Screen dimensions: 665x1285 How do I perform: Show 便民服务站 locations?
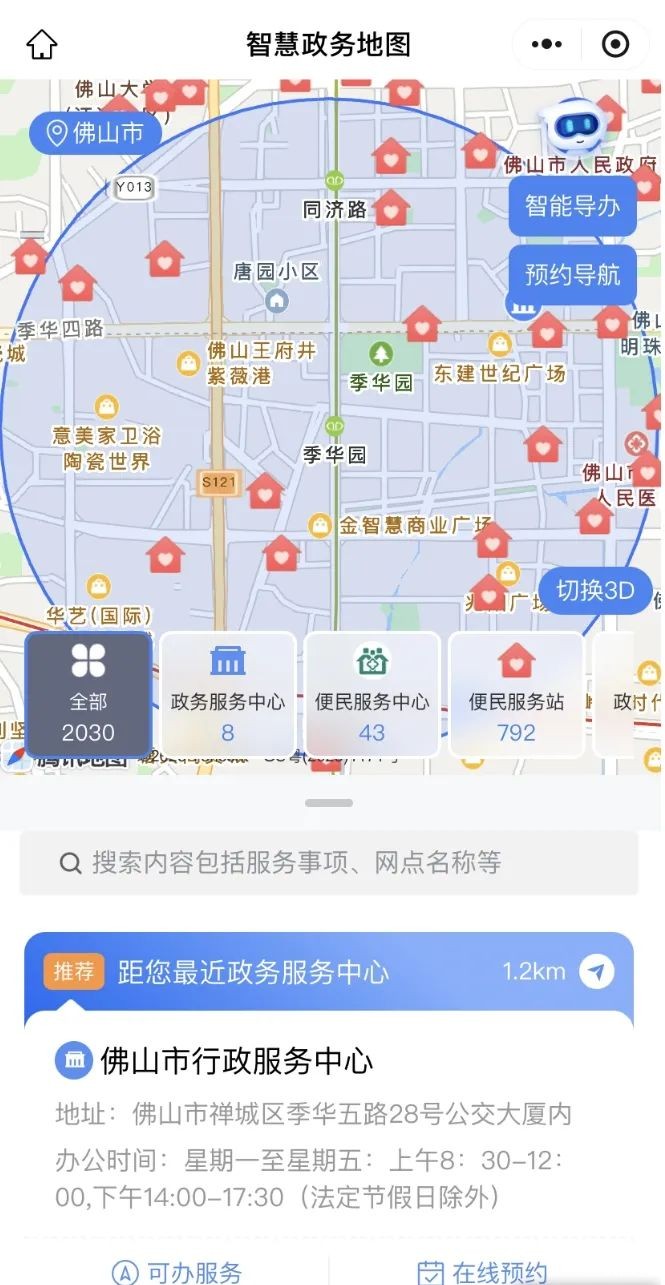(516, 693)
